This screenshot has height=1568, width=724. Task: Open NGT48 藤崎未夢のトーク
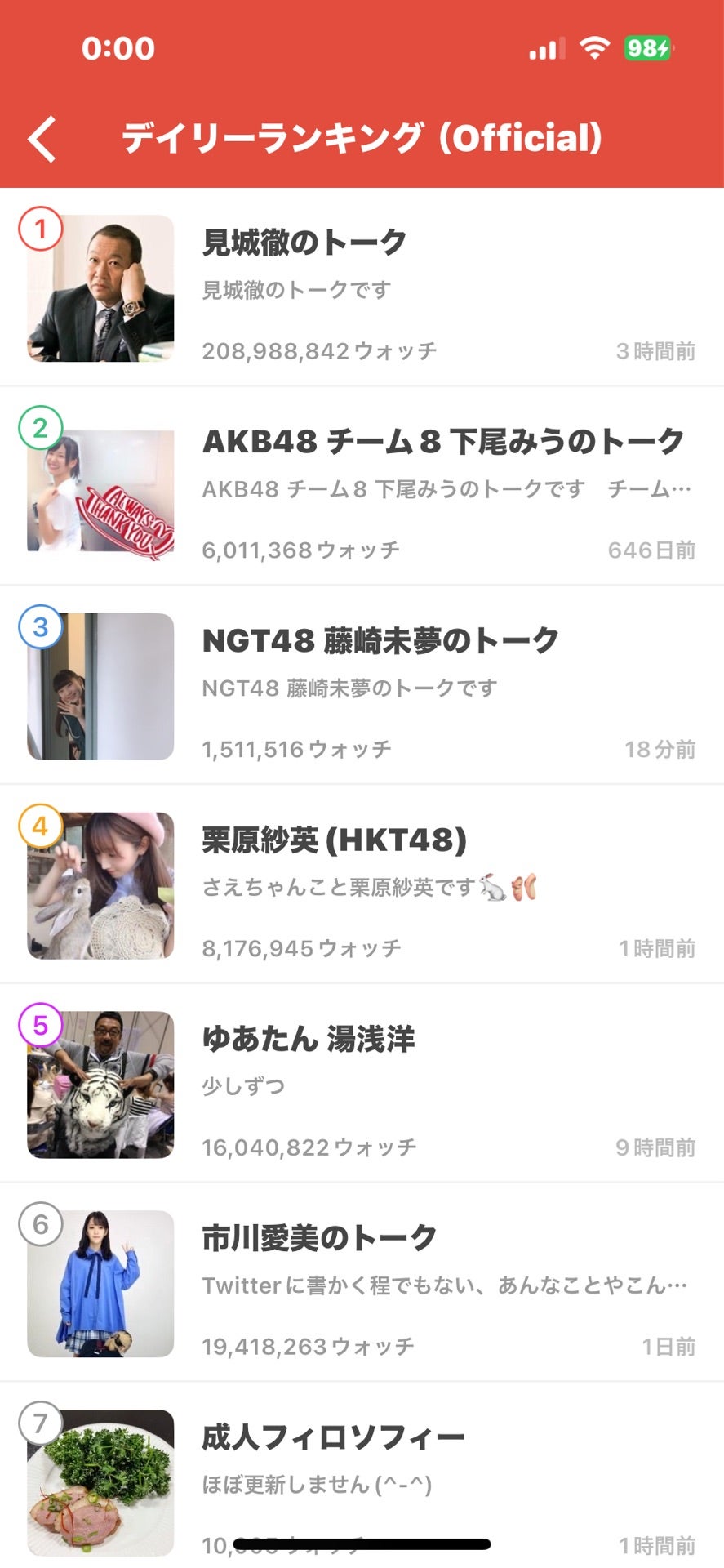tap(362, 686)
